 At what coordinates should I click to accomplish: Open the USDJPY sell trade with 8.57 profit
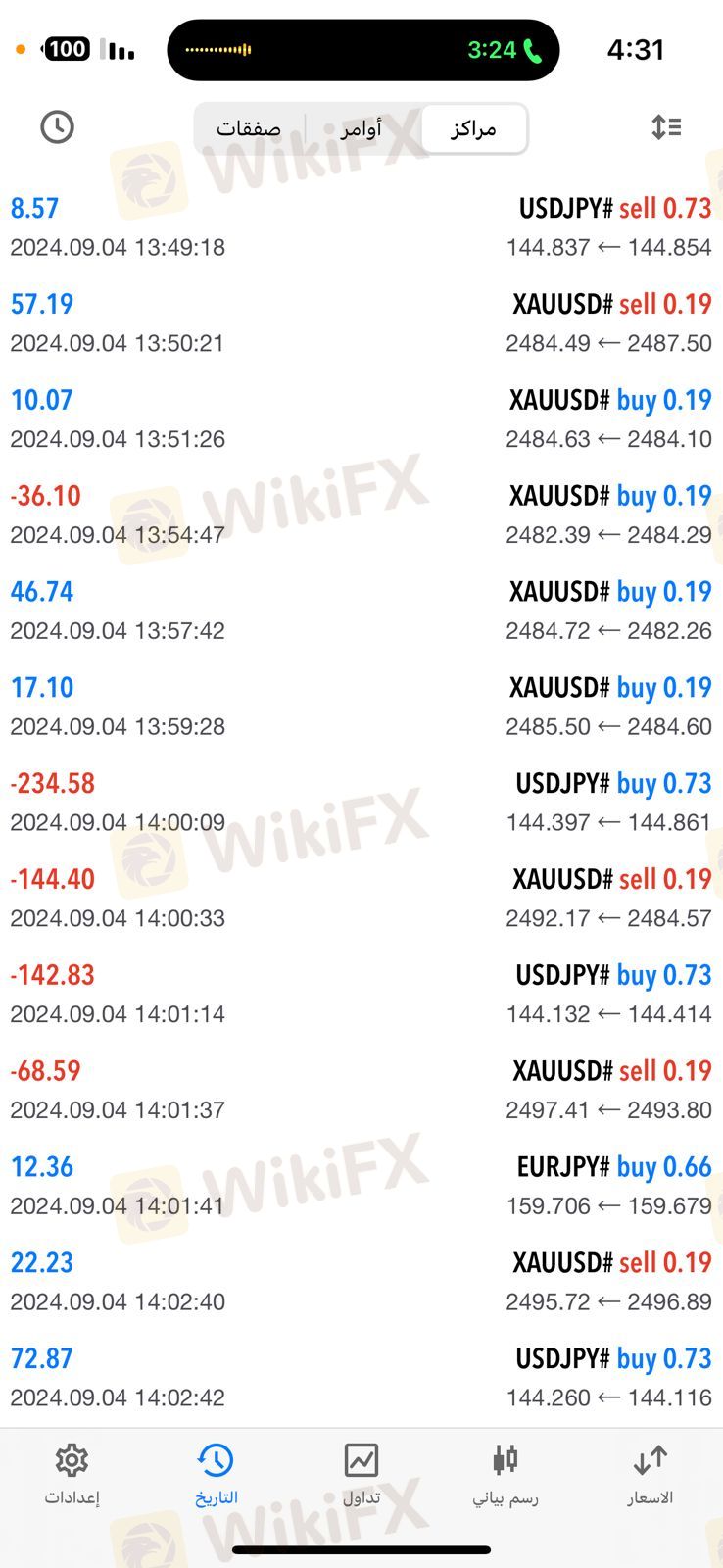(x=361, y=226)
